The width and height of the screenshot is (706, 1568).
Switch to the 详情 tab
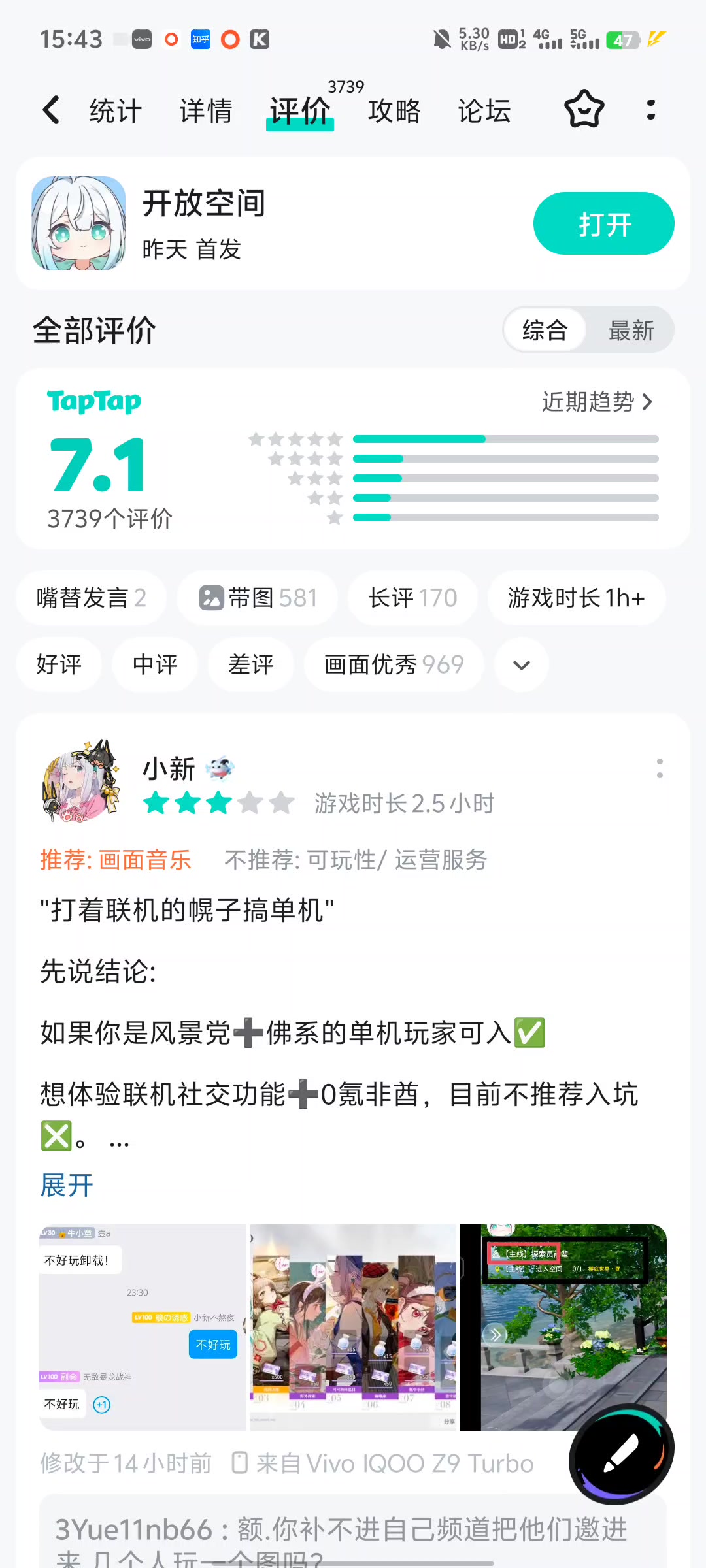[x=206, y=111]
